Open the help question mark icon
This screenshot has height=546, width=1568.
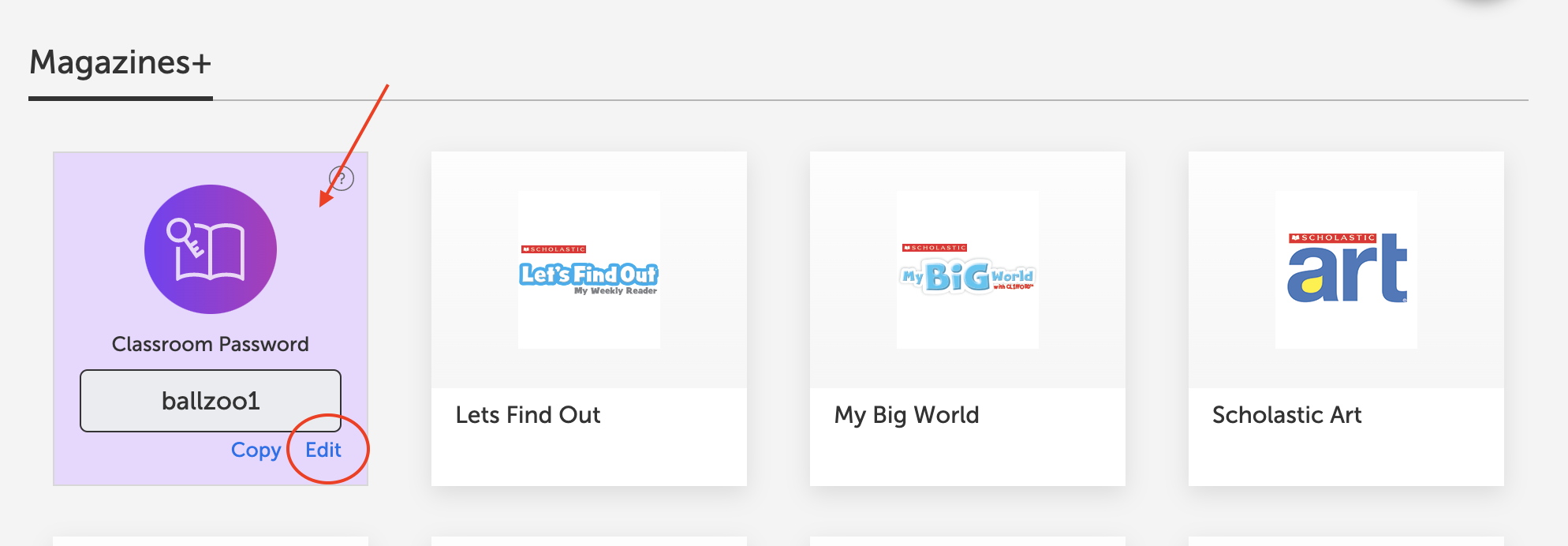(x=342, y=178)
